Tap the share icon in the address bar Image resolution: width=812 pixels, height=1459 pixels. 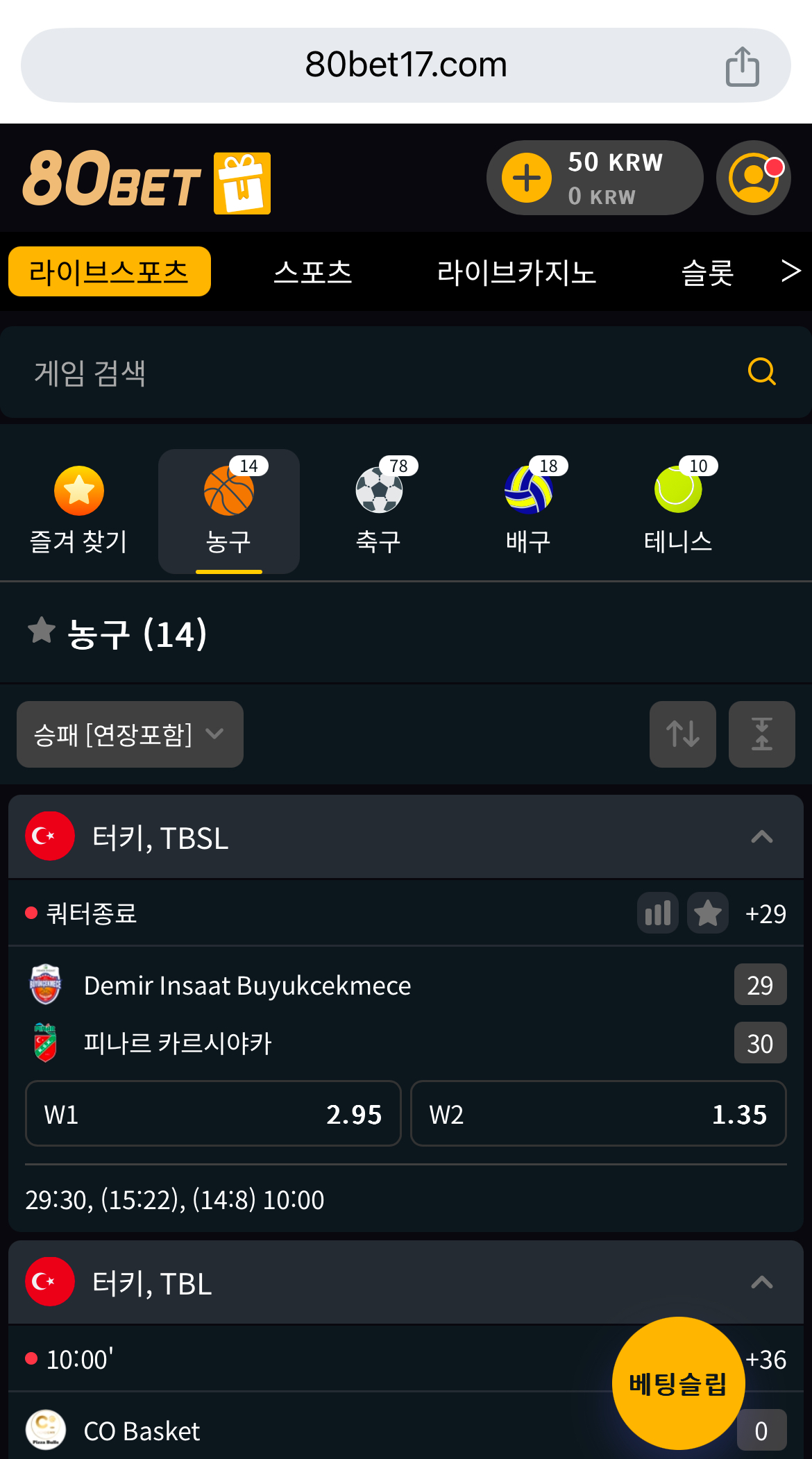742,67
